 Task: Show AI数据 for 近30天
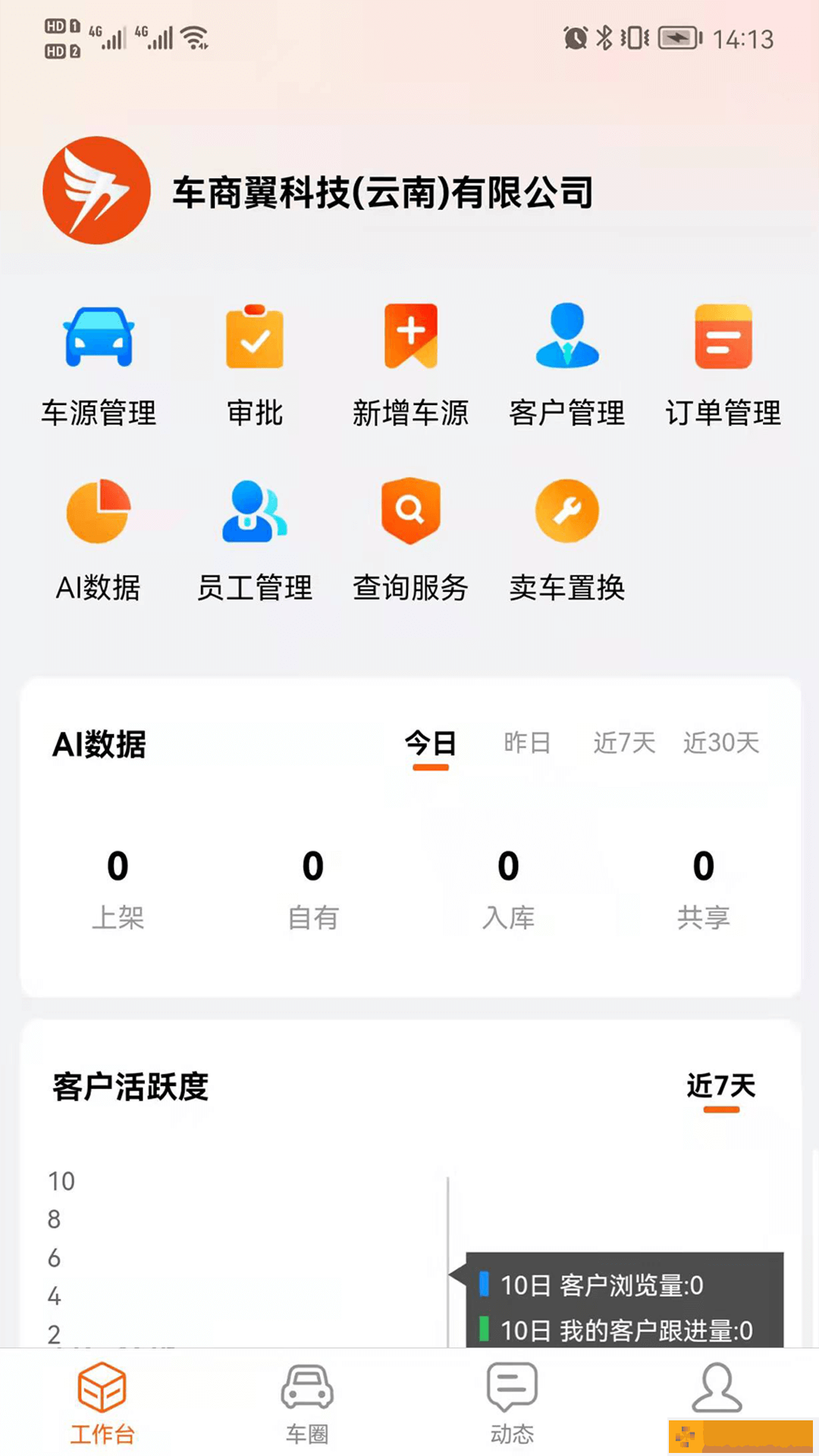click(720, 743)
